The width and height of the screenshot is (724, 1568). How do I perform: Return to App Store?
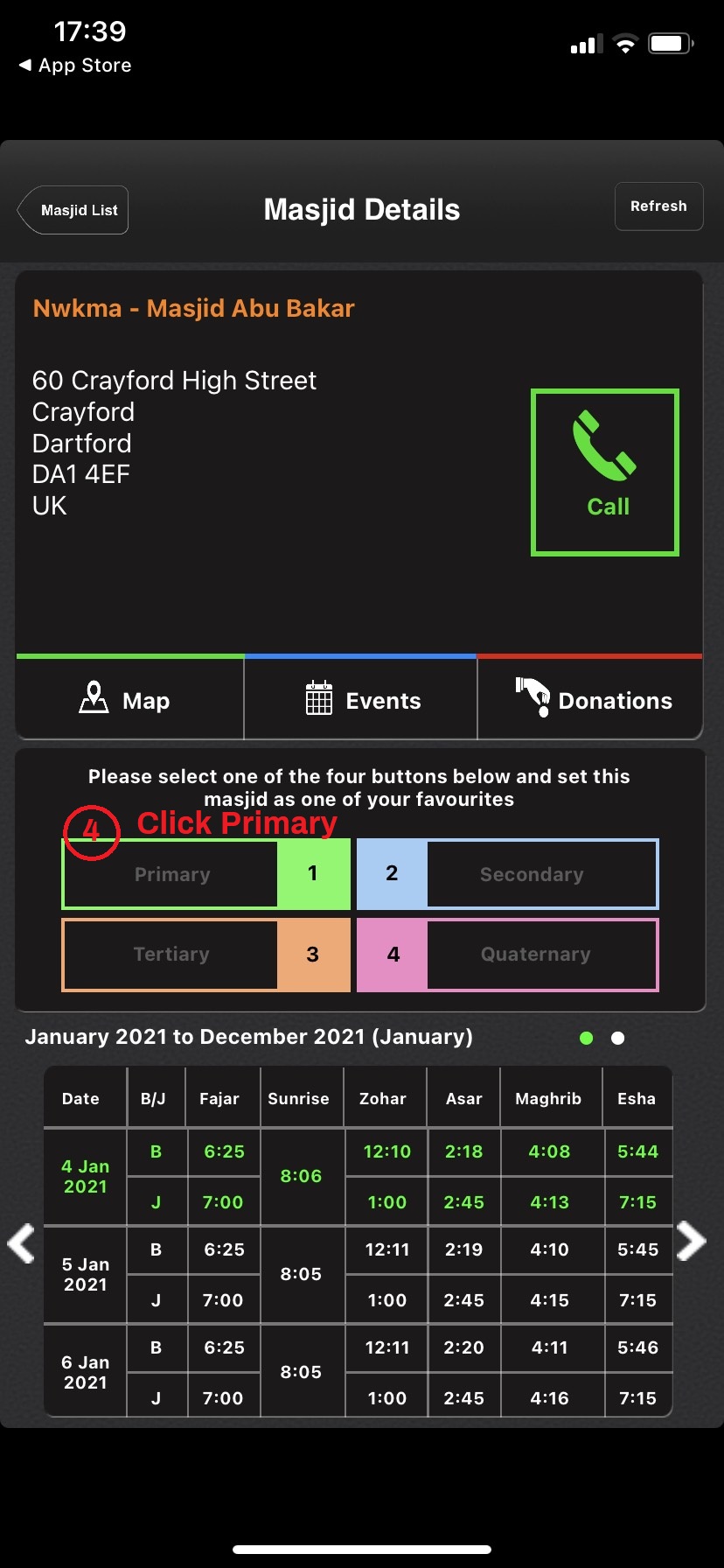75,66
